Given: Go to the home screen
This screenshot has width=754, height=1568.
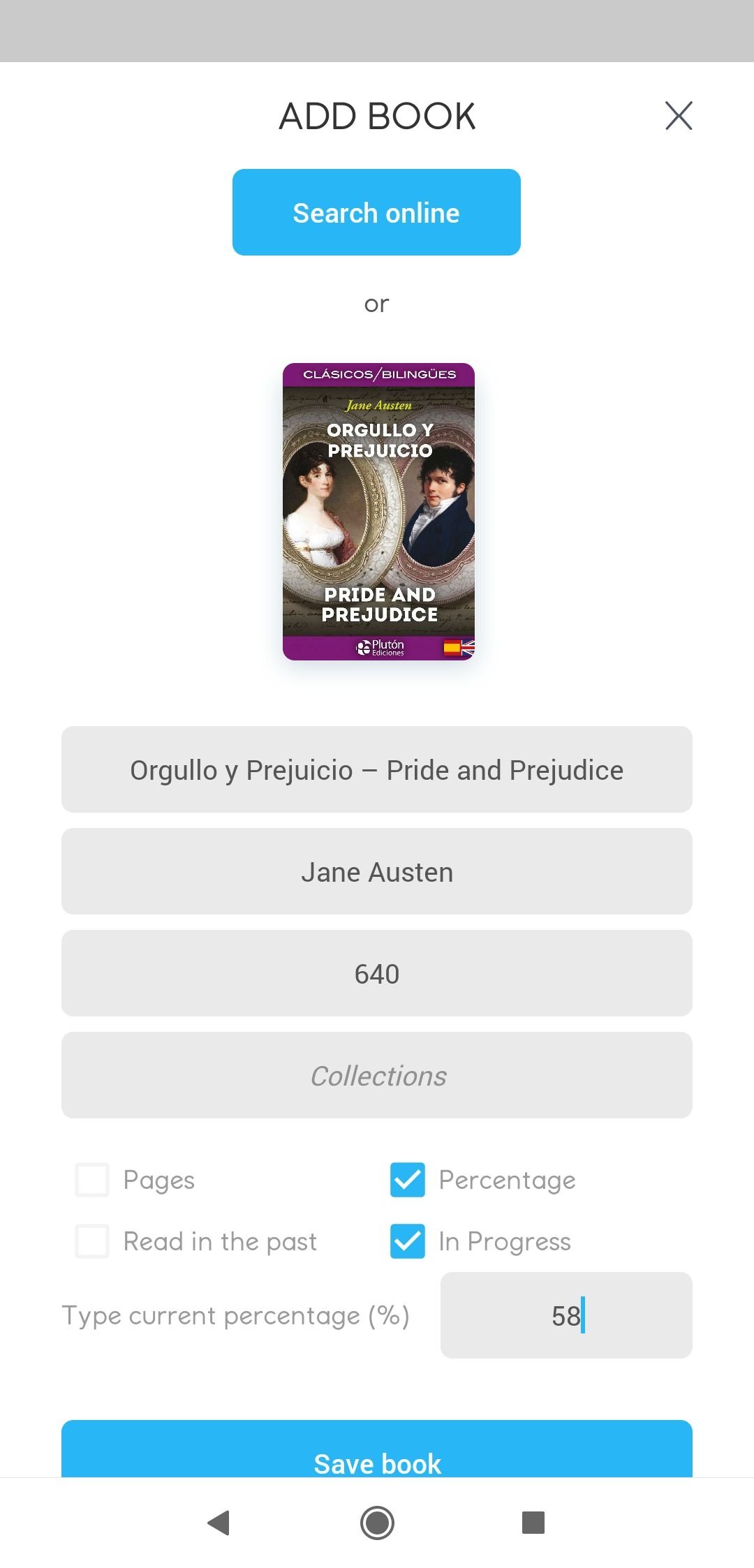Looking at the screenshot, I should tap(377, 1523).
